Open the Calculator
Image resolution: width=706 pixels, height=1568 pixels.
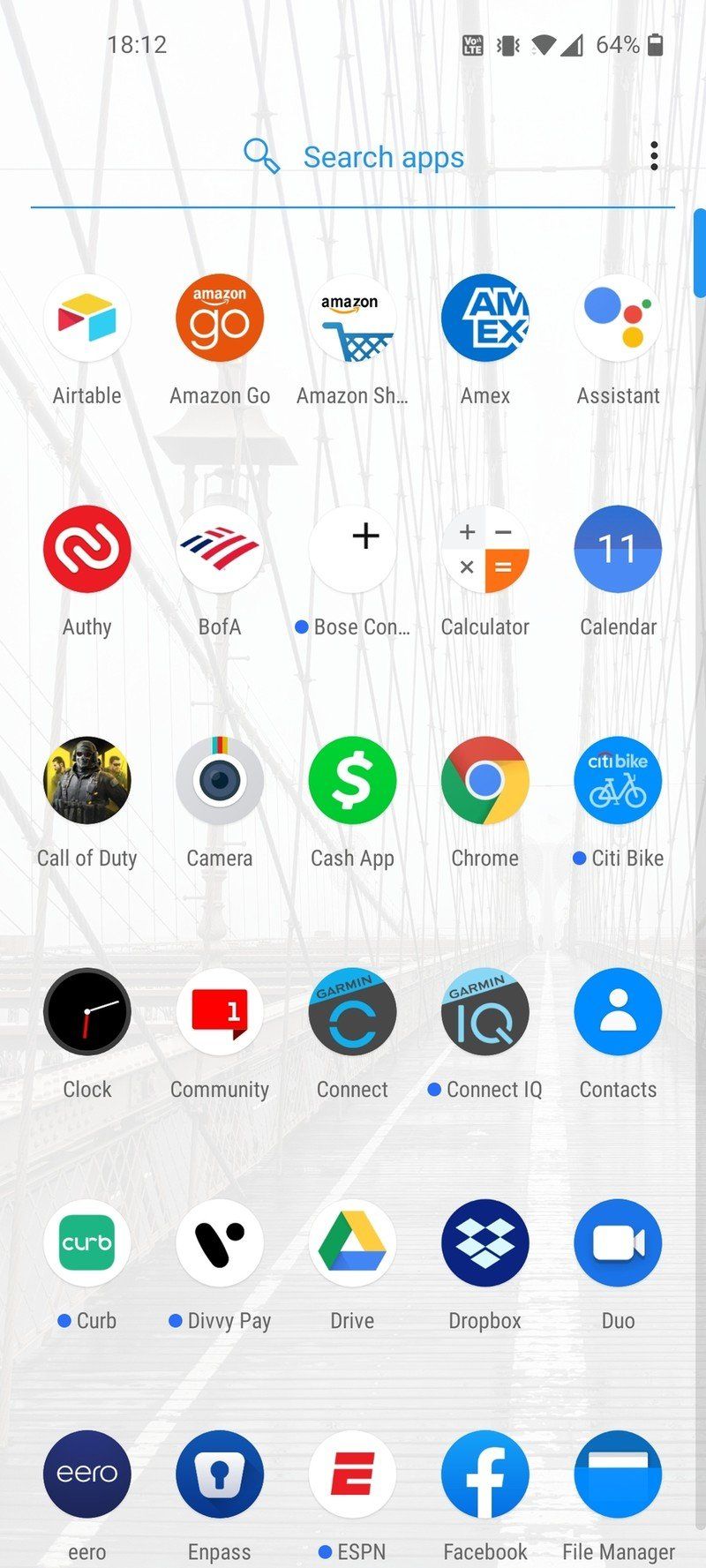tap(484, 550)
